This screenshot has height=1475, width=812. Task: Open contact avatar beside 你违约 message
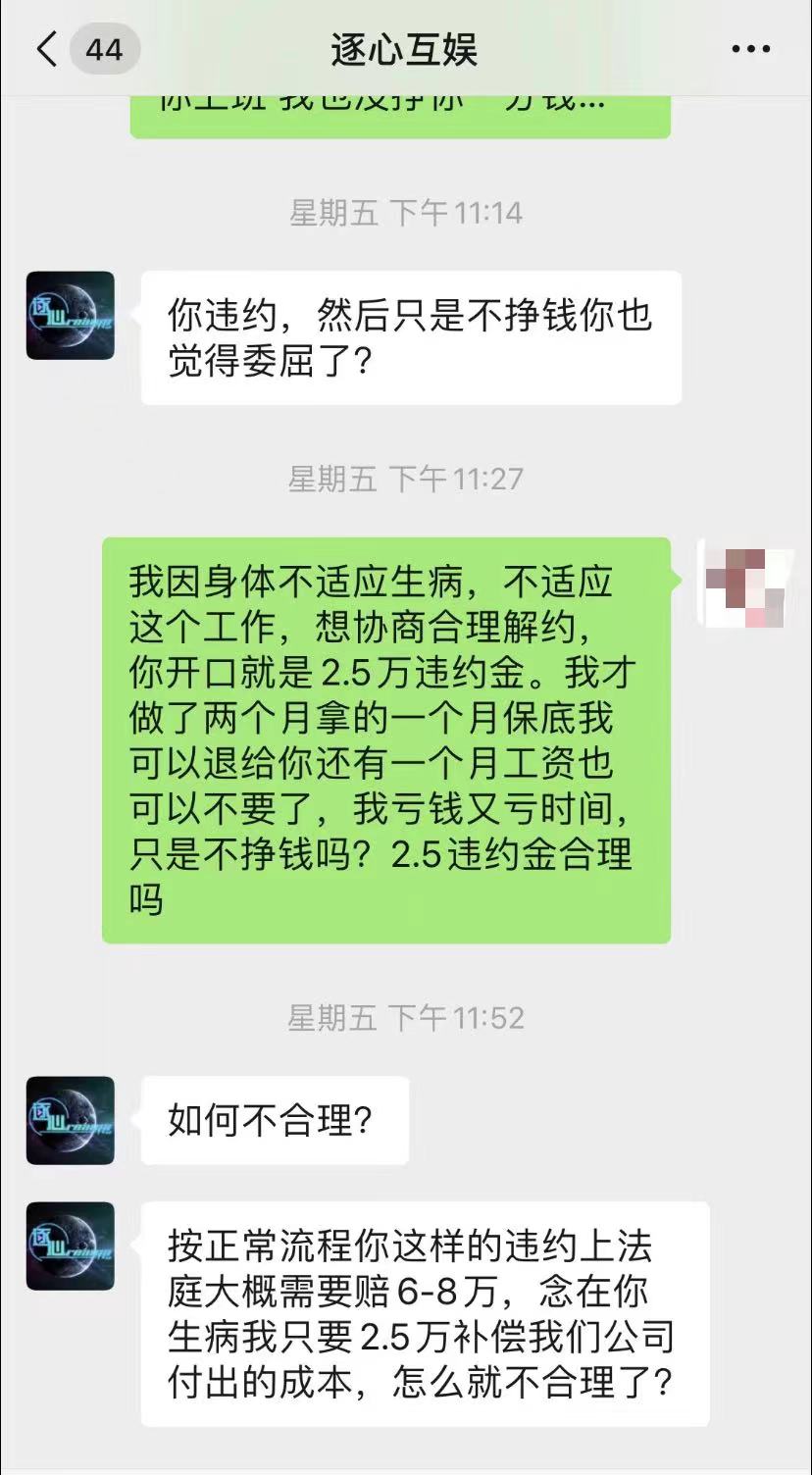[x=71, y=316]
